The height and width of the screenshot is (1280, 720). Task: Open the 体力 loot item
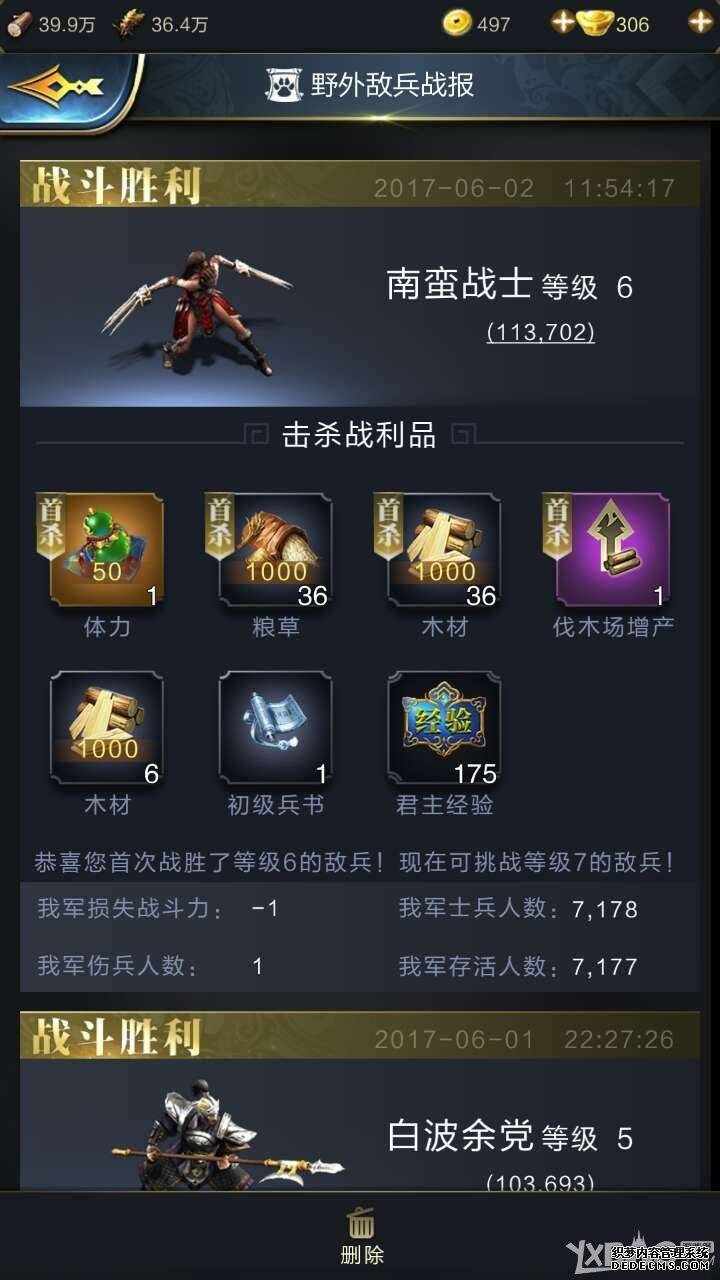[107, 550]
